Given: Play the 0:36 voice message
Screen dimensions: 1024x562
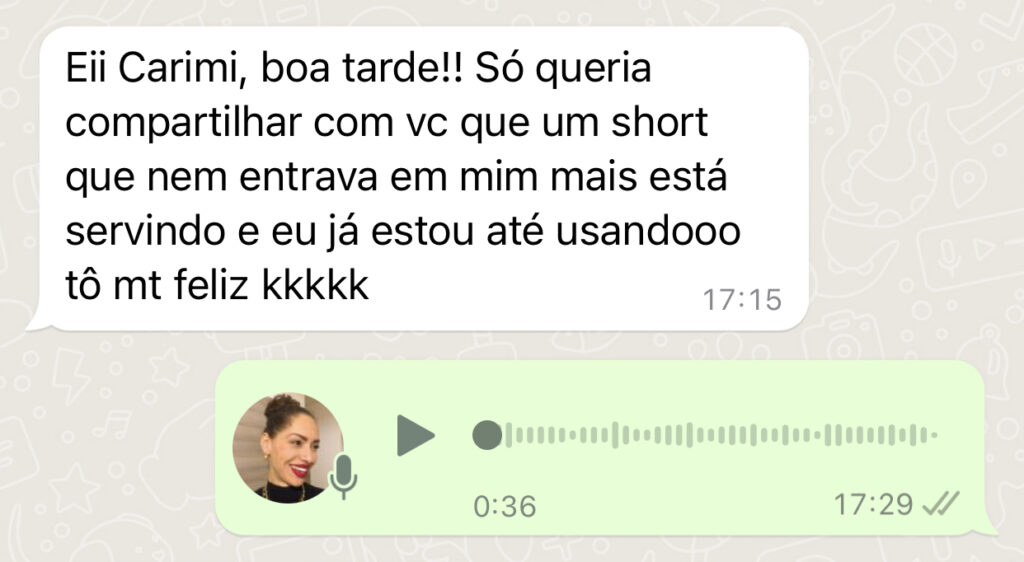Looking at the screenshot, I should [415, 435].
